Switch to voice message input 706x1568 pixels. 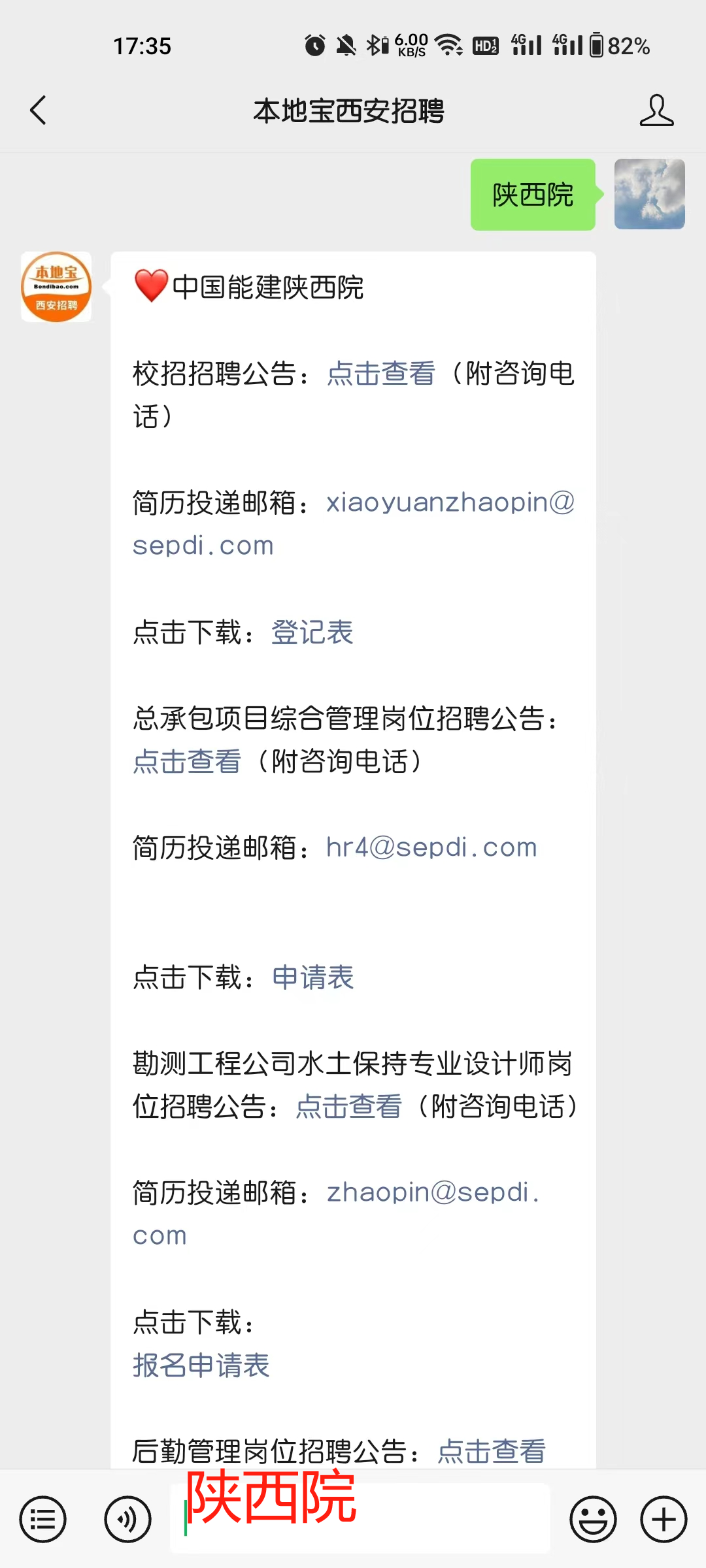128,1520
